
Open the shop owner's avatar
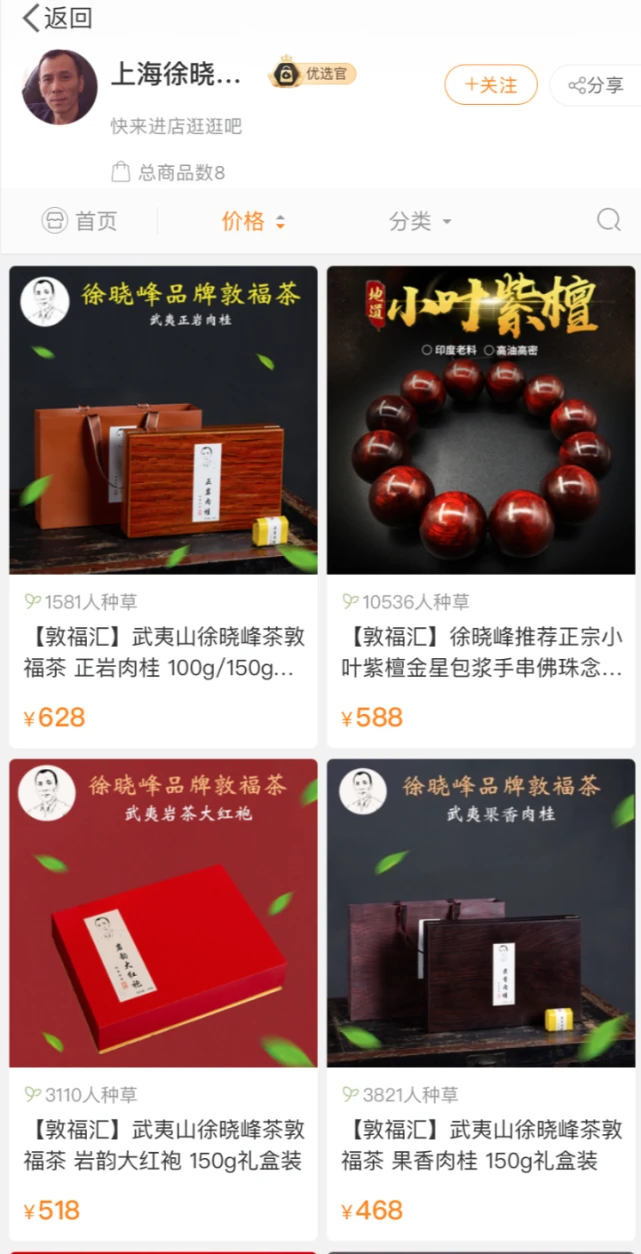click(60, 87)
